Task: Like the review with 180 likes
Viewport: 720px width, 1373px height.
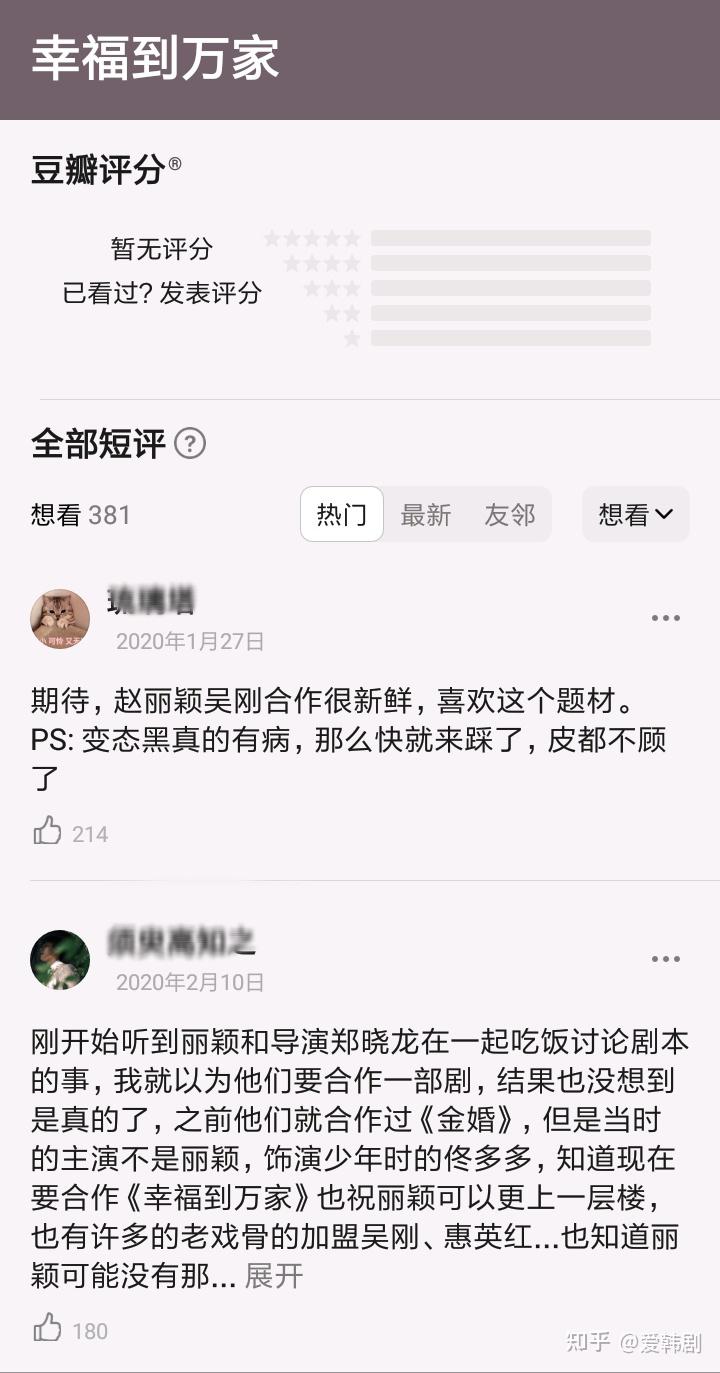Action: [x=48, y=1328]
